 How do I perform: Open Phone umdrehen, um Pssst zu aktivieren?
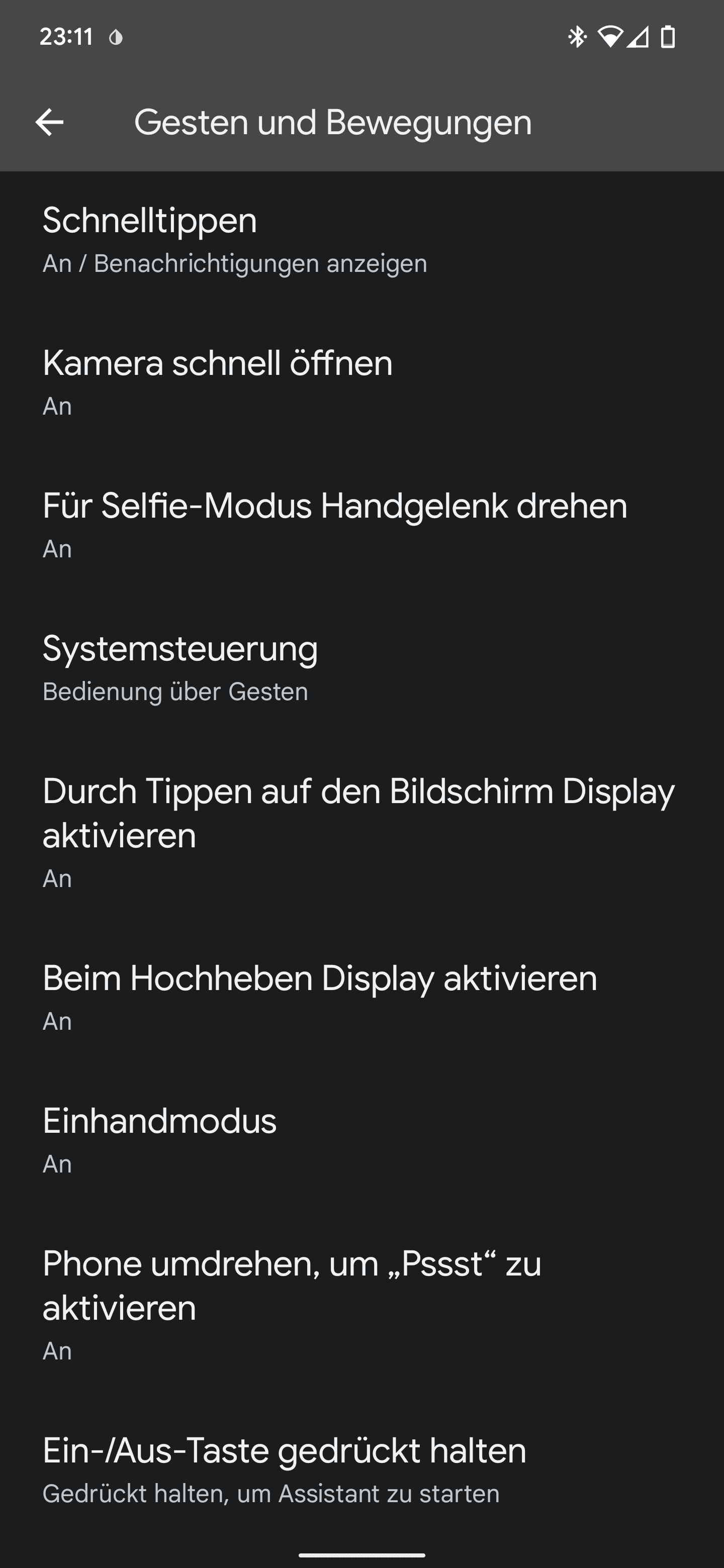tap(361, 1305)
